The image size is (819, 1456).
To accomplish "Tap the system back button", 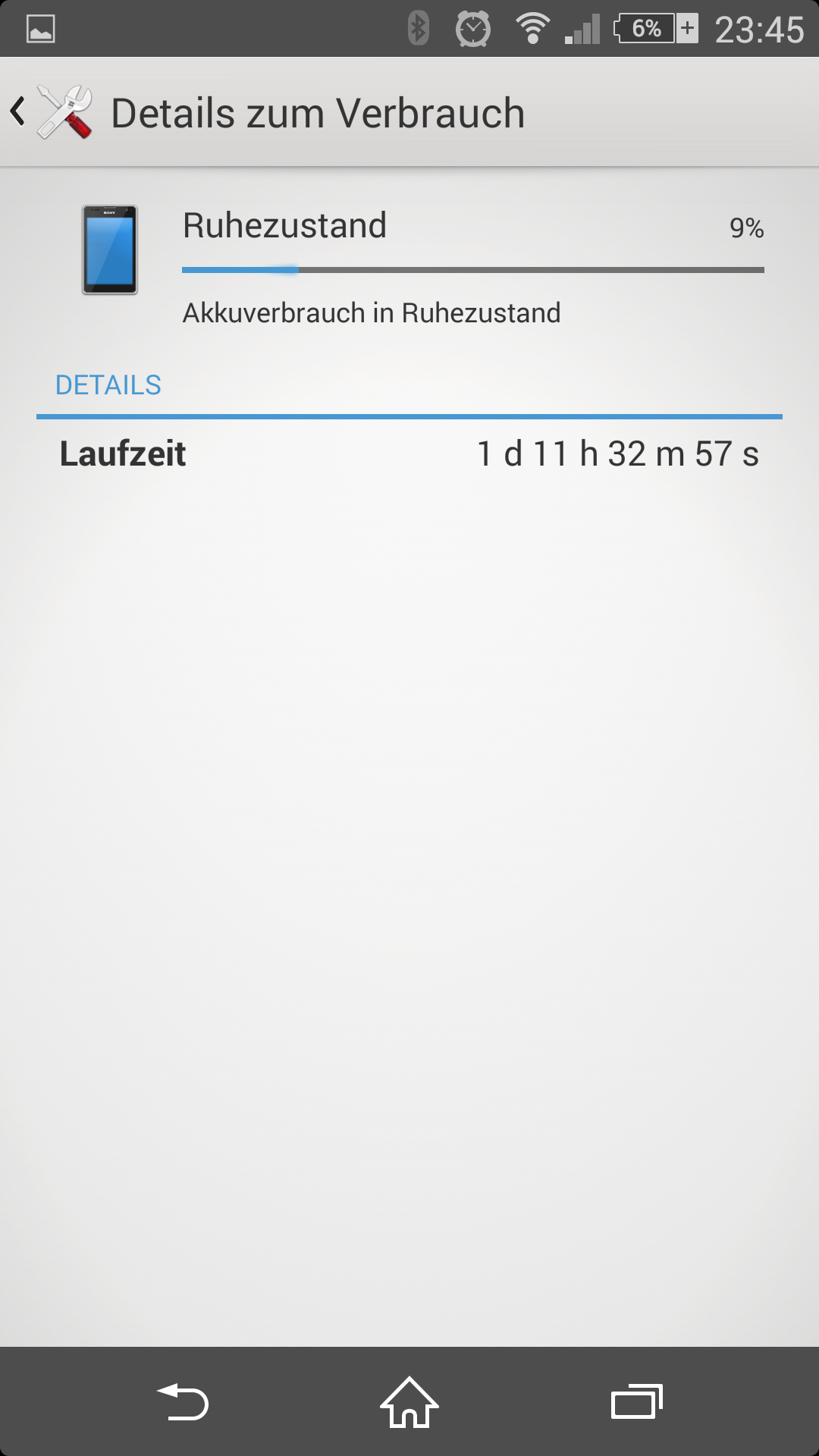I will (182, 1401).
